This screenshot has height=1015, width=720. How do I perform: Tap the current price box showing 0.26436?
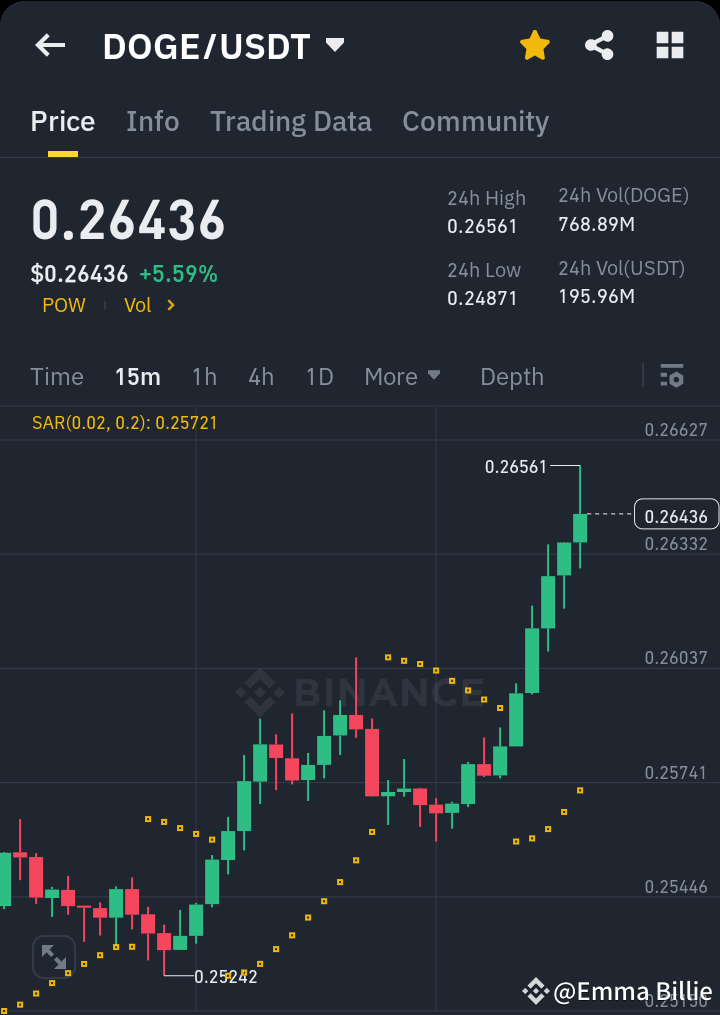(x=677, y=514)
